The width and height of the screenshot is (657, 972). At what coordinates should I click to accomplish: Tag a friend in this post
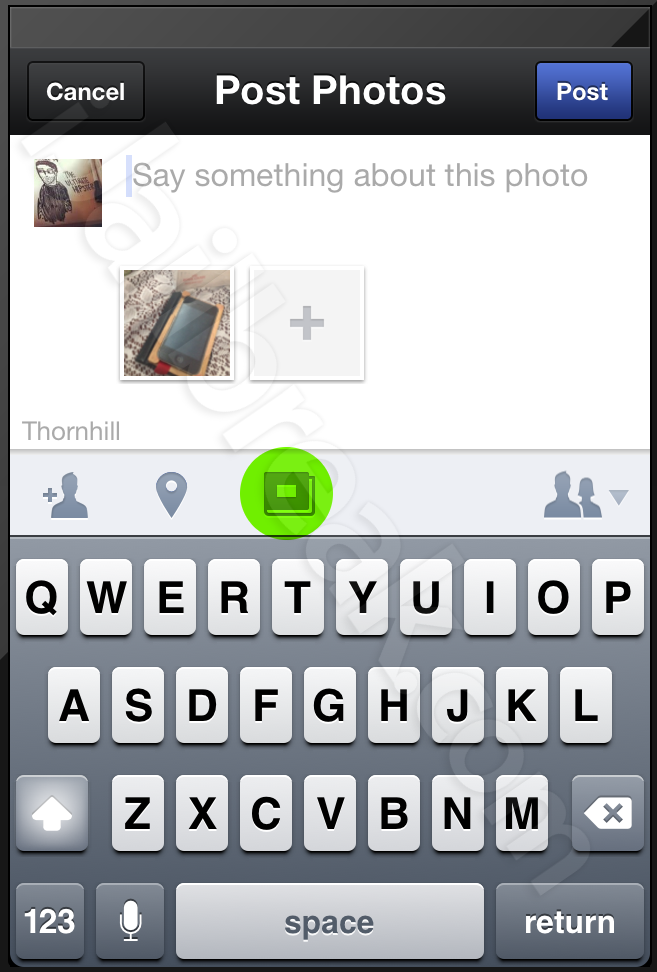click(67, 495)
